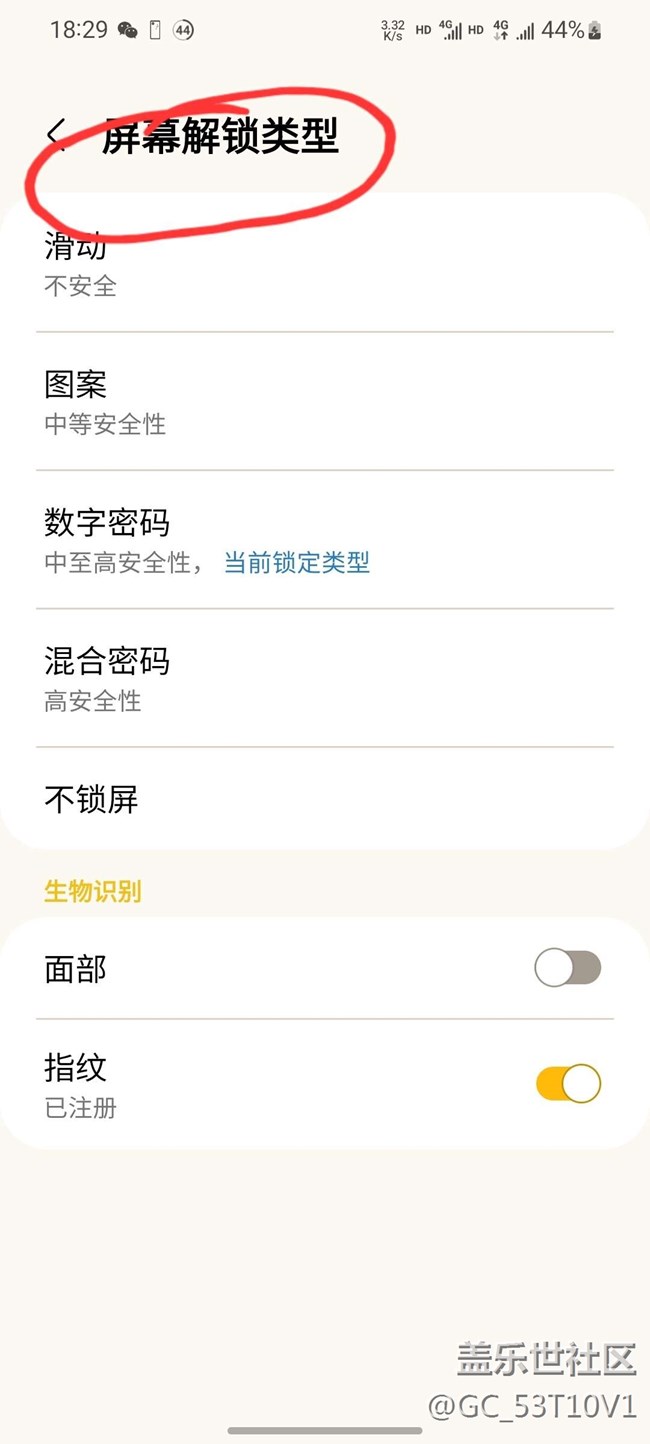Turn off the 指纹 switch
Viewport: 650px width, 1444px height.
pos(567,1084)
